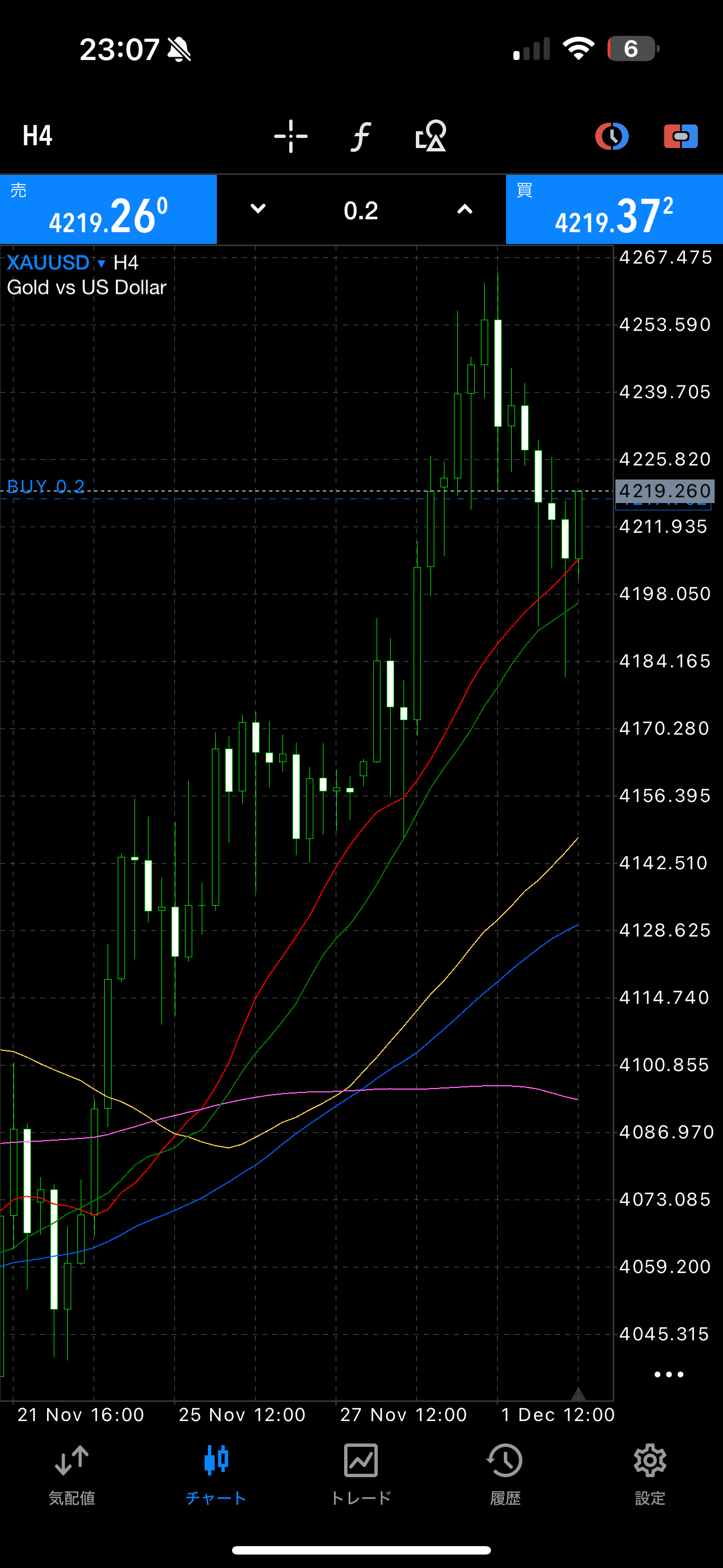Increase the lot volume with the up chevron
This screenshot has height=1568, width=723.
pyautogui.click(x=465, y=209)
